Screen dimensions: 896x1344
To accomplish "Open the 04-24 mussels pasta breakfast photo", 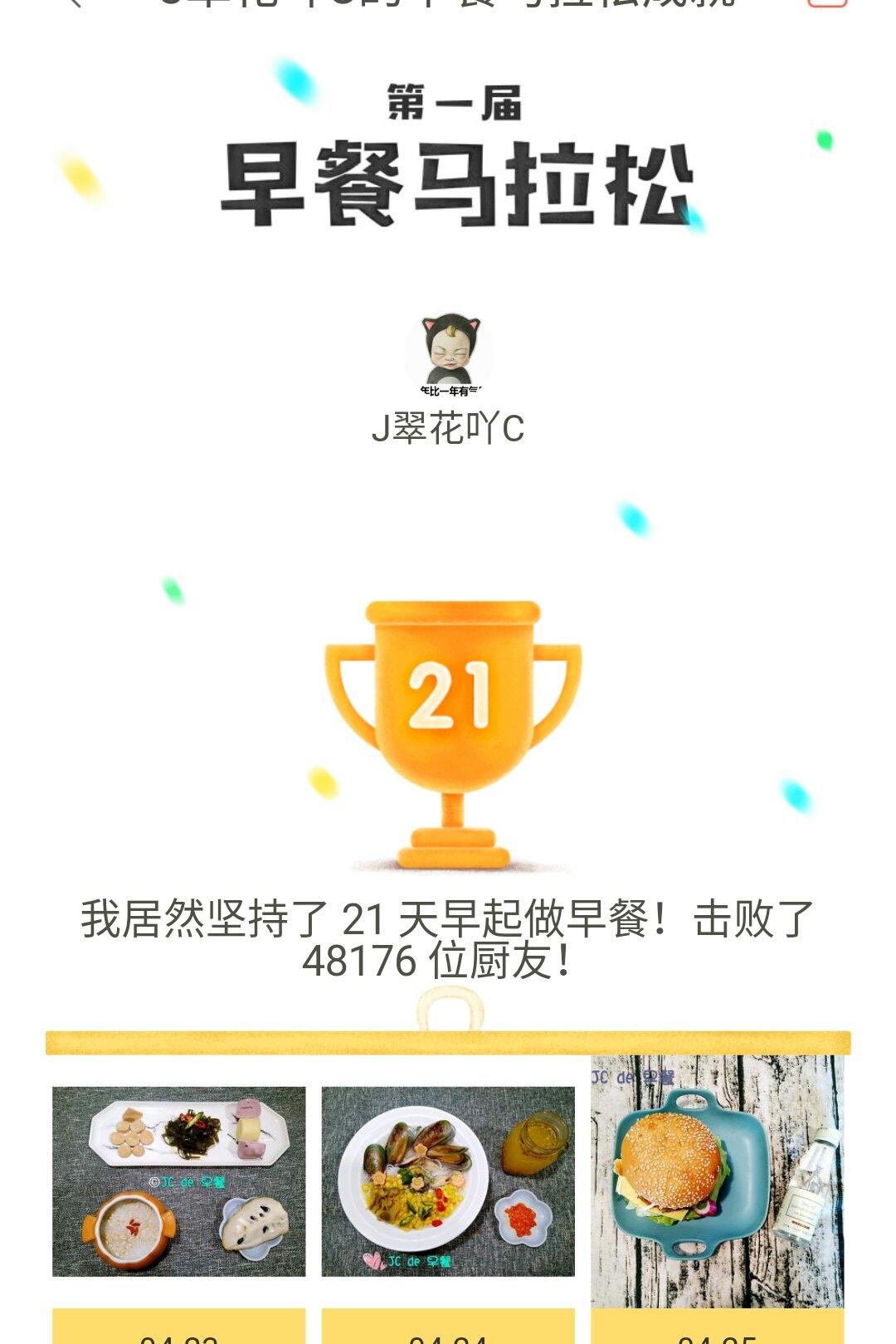I will 448,1181.
